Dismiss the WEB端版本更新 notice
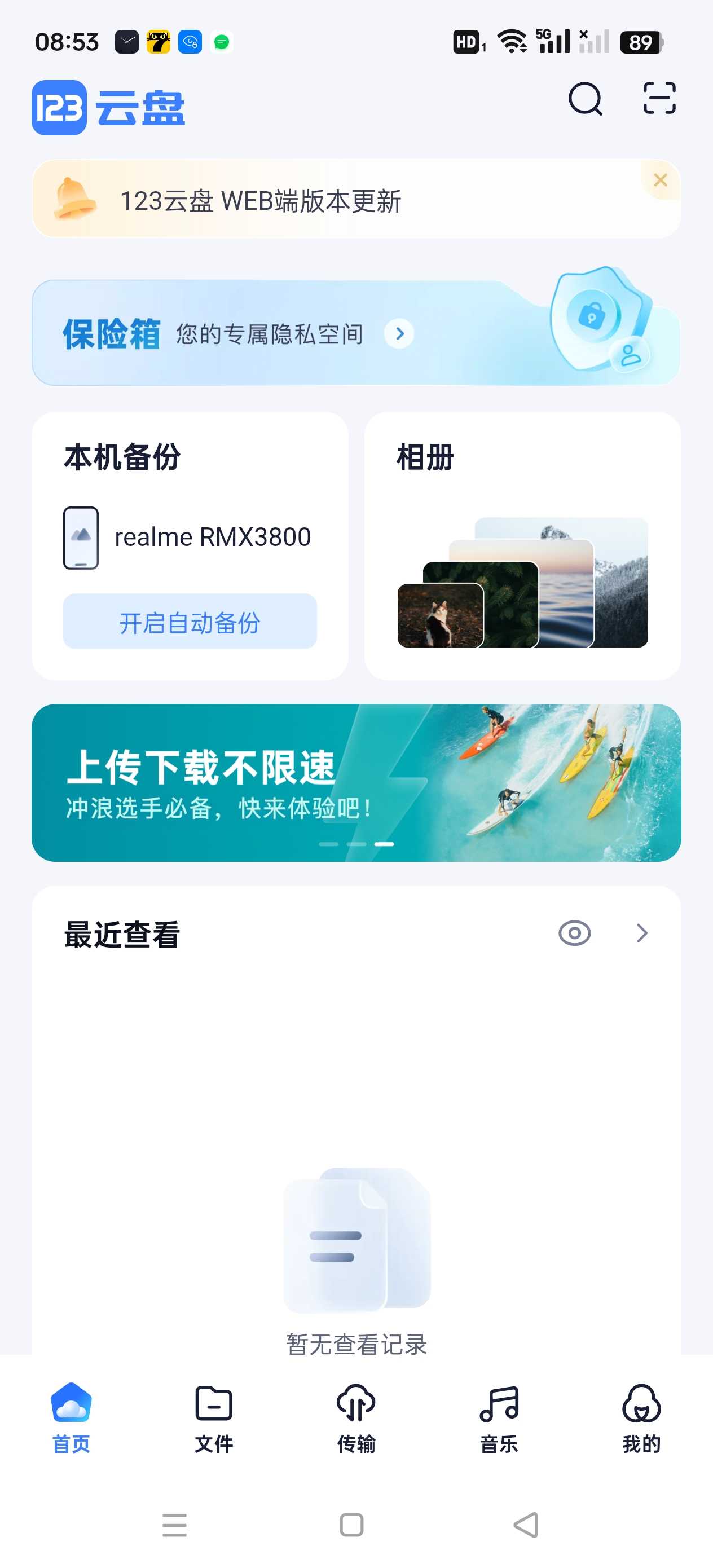This screenshot has width=713, height=1568. click(x=660, y=180)
